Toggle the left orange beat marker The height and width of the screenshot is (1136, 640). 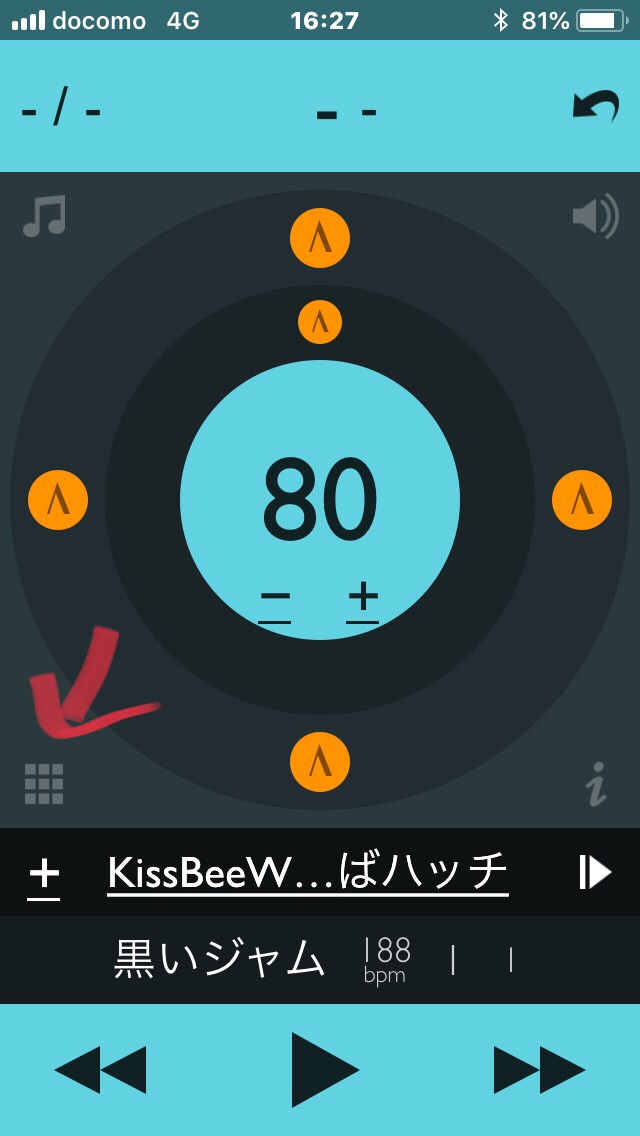pos(58,499)
